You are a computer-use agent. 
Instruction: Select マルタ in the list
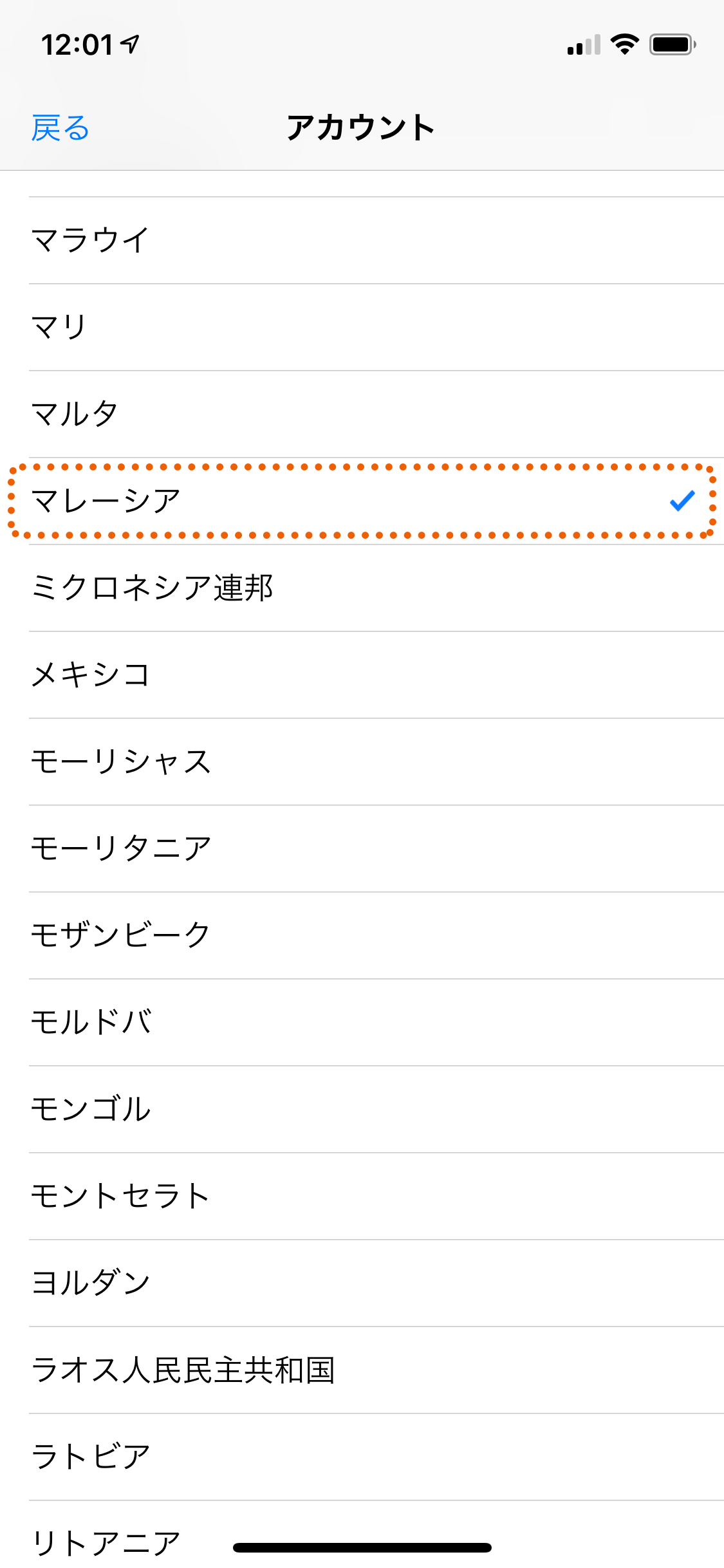[362, 414]
